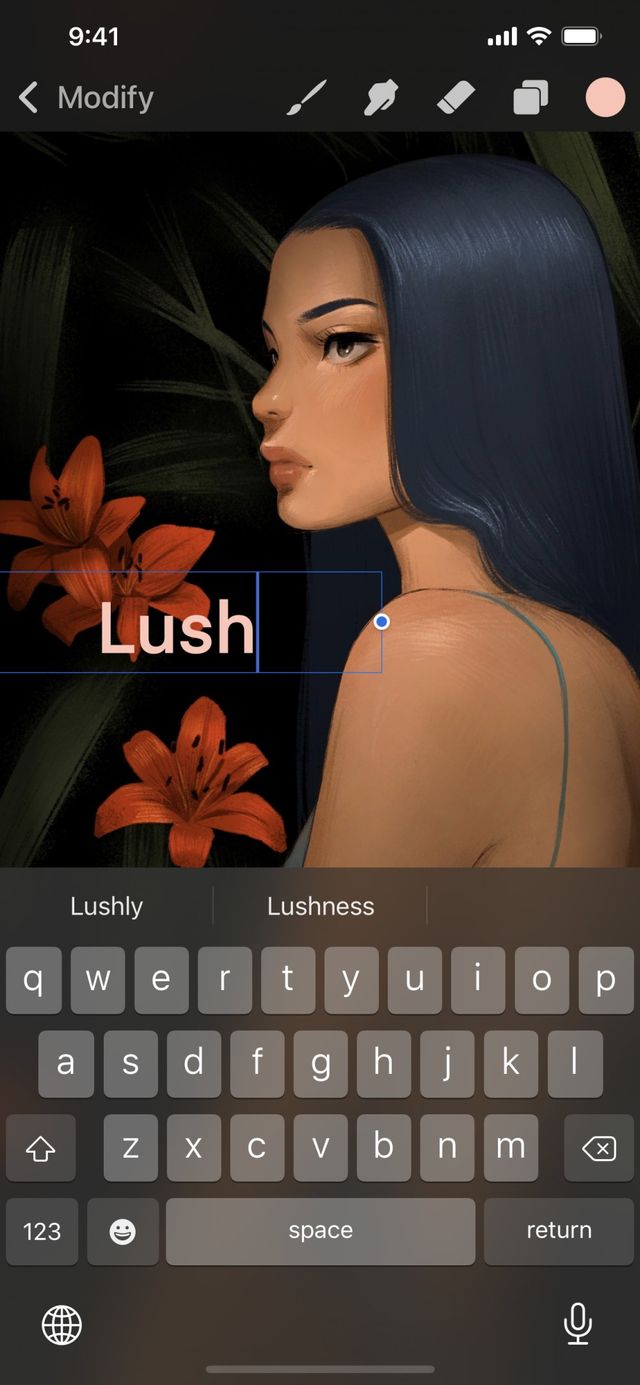Choose the Lushness suggestion
640x1385 pixels.
coord(320,906)
